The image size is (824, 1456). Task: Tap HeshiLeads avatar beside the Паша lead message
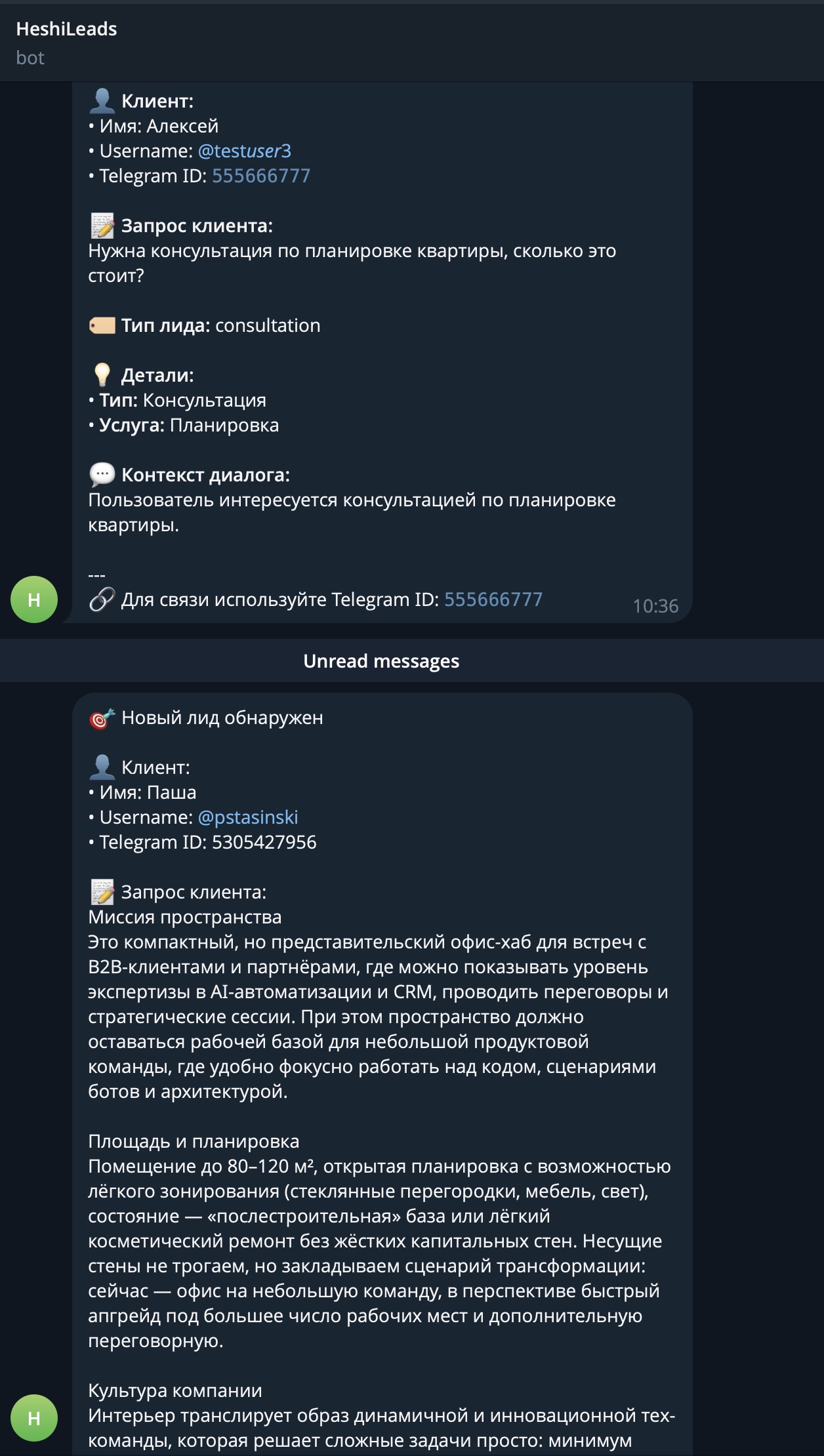click(x=34, y=1418)
